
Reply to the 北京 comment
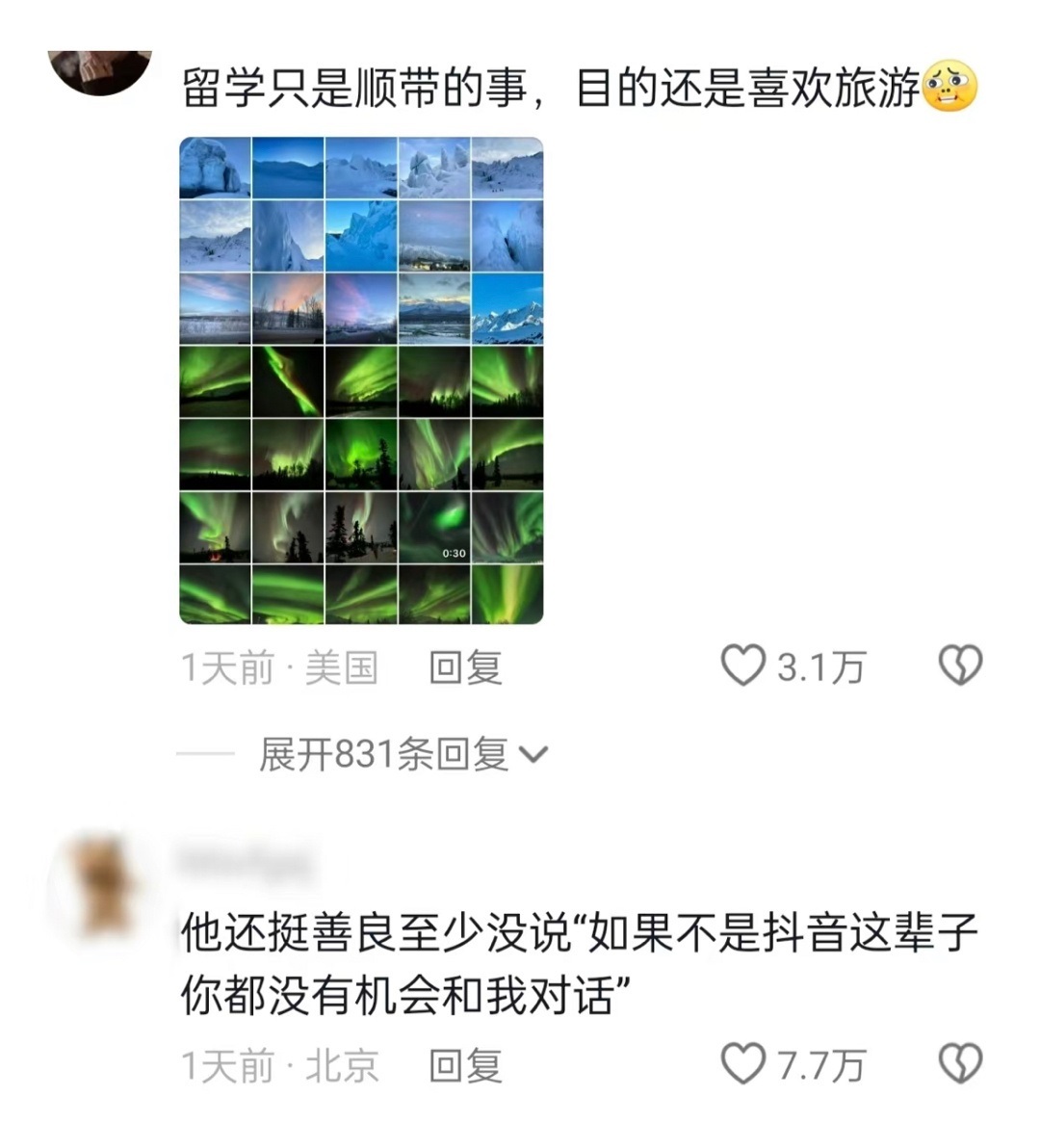pyautogui.click(x=465, y=1065)
